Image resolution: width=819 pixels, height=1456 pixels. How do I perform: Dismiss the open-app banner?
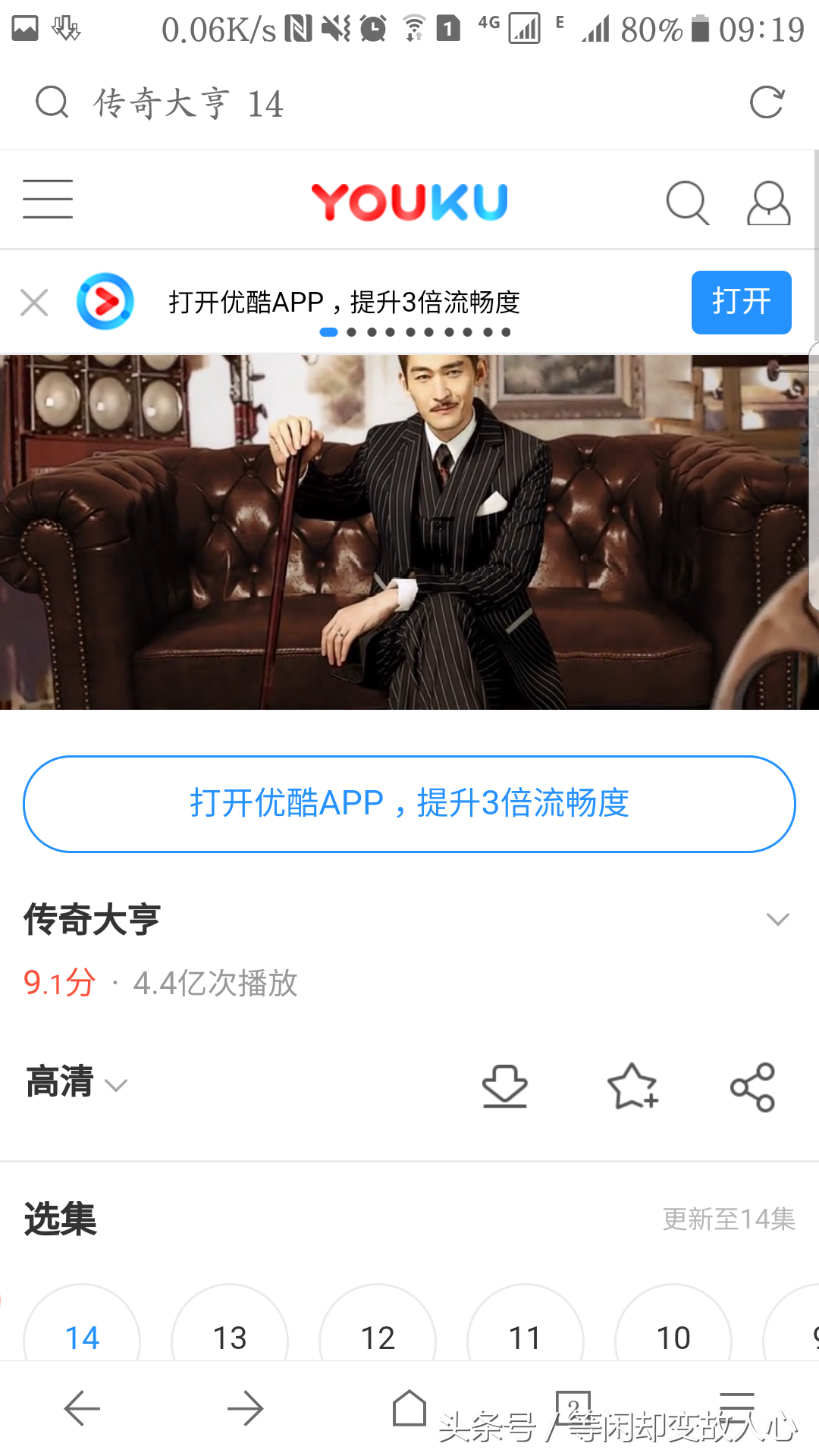tap(34, 303)
